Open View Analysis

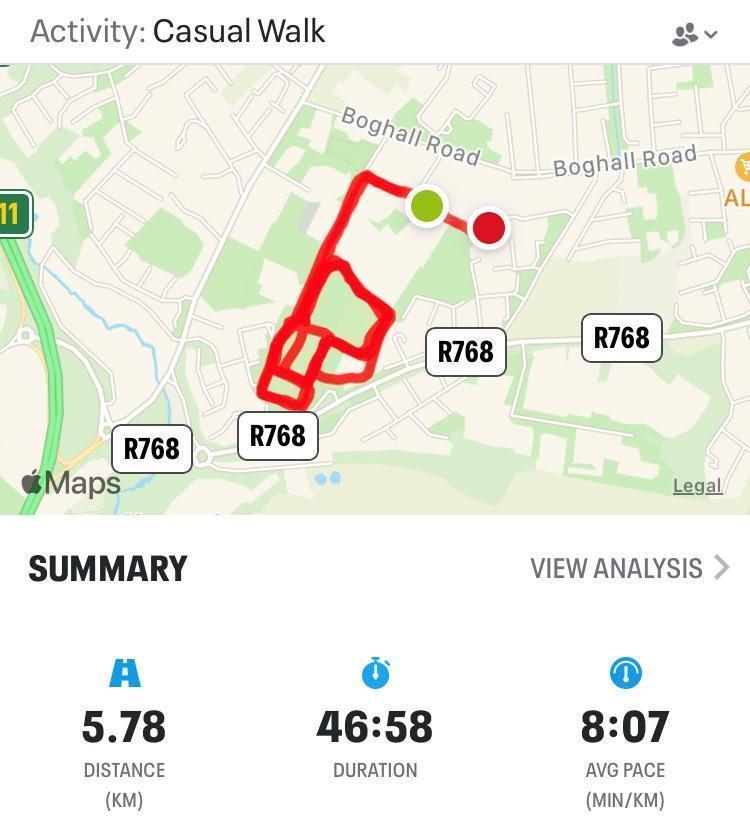pyautogui.click(x=629, y=568)
